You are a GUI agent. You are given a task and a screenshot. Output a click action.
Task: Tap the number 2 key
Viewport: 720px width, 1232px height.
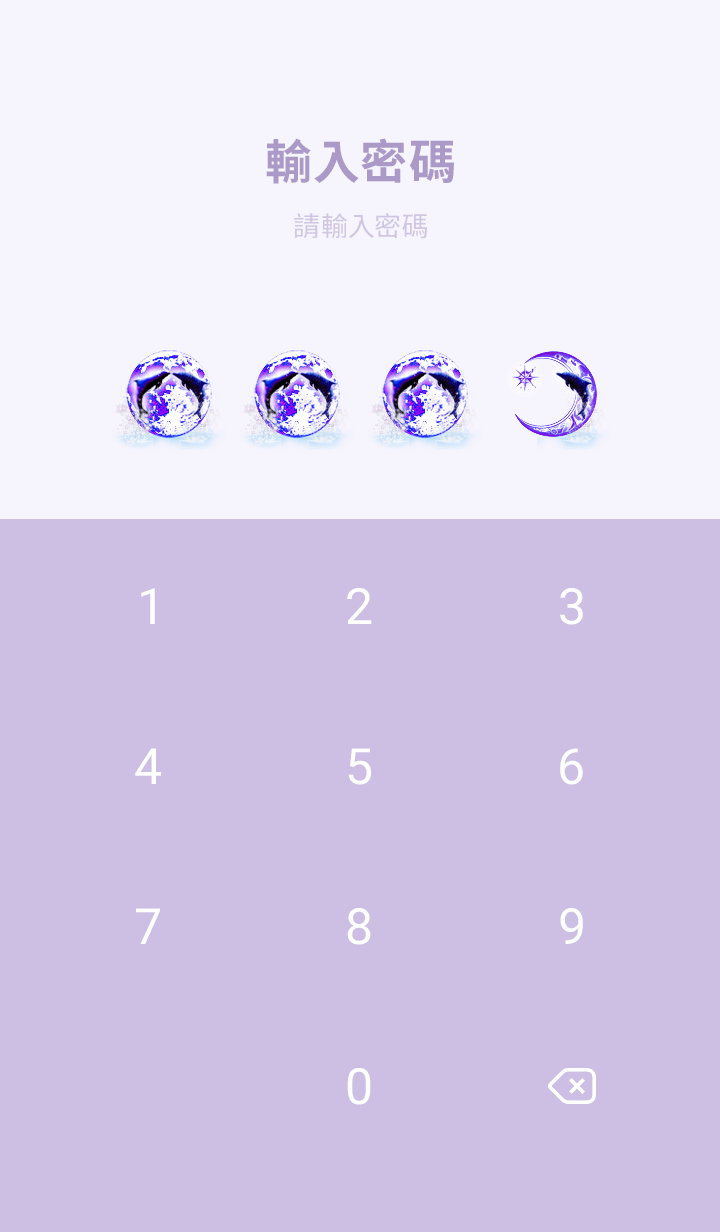coord(359,607)
